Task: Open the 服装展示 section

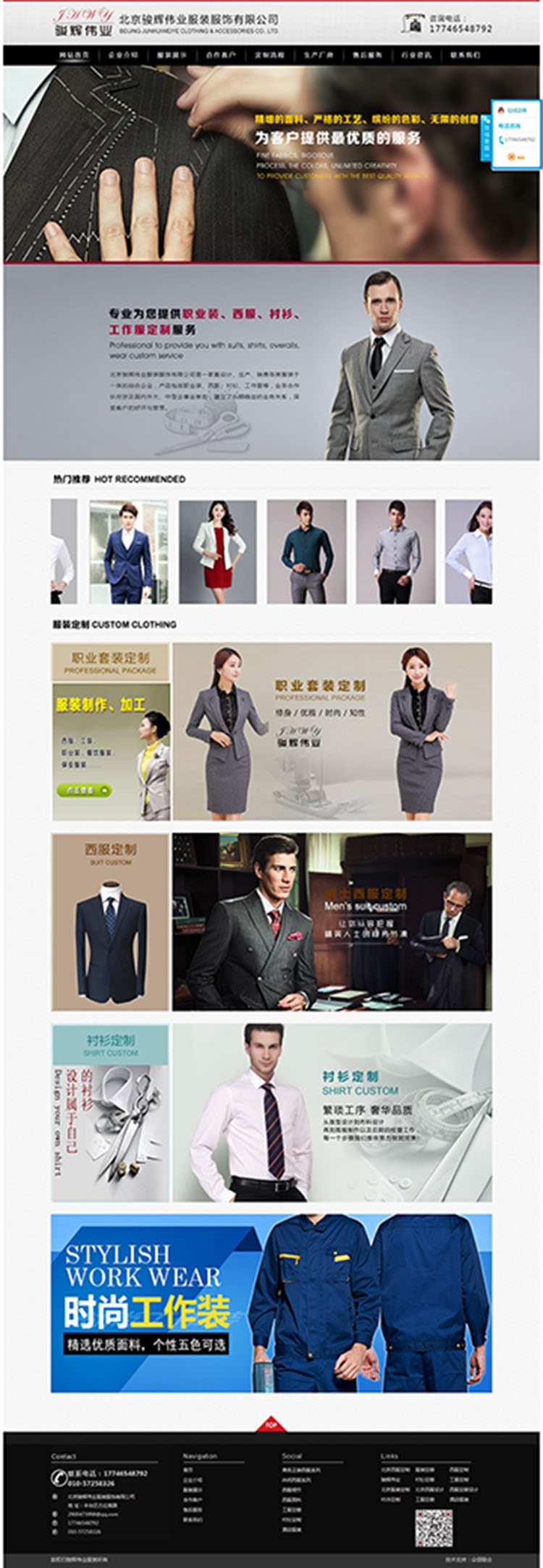Action: (172, 55)
